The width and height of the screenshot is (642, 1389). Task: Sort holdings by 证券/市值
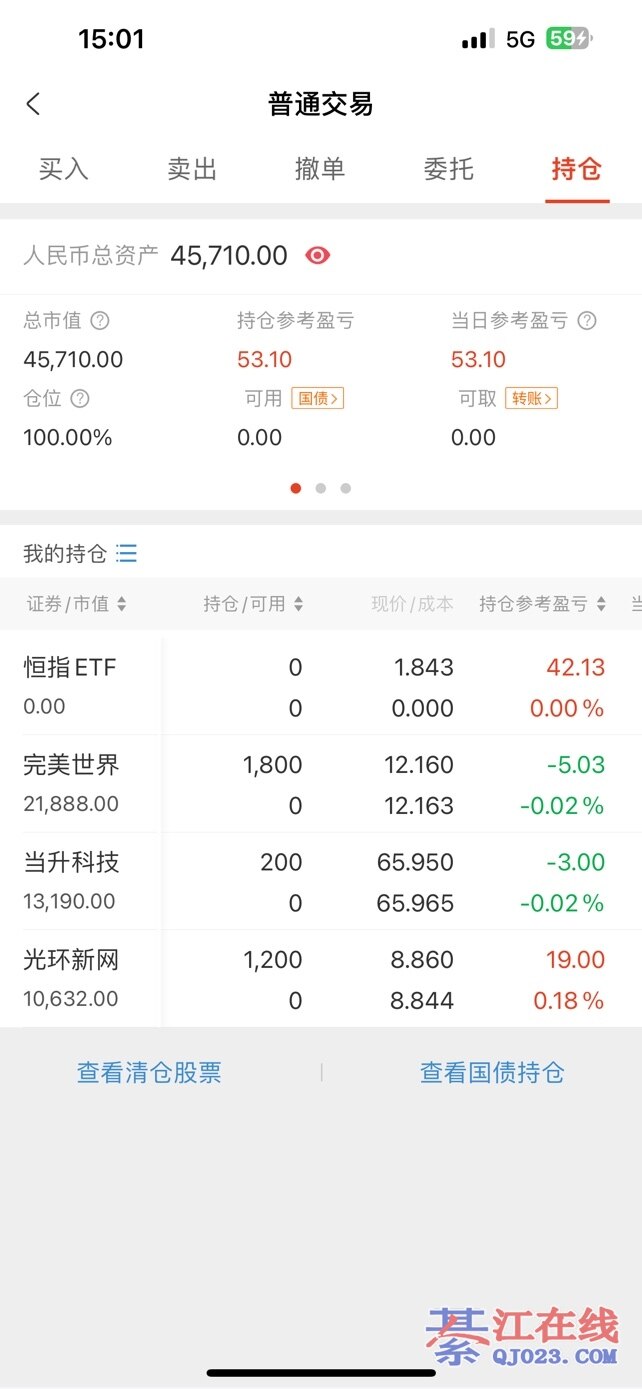pyautogui.click(x=77, y=604)
